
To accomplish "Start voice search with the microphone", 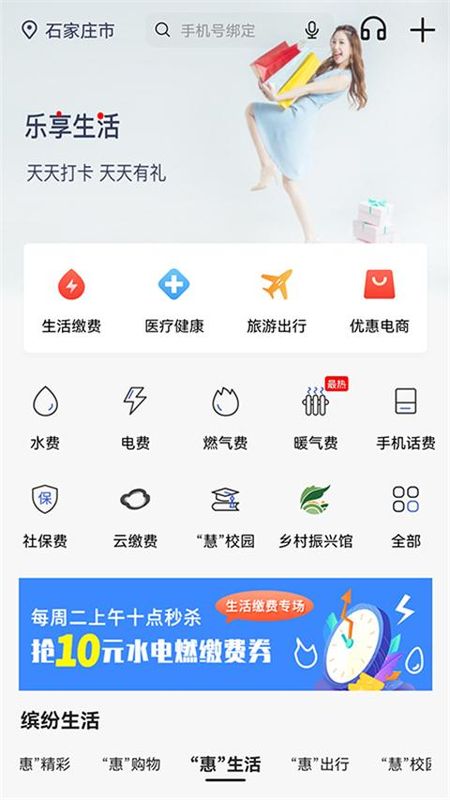I will point(311,30).
